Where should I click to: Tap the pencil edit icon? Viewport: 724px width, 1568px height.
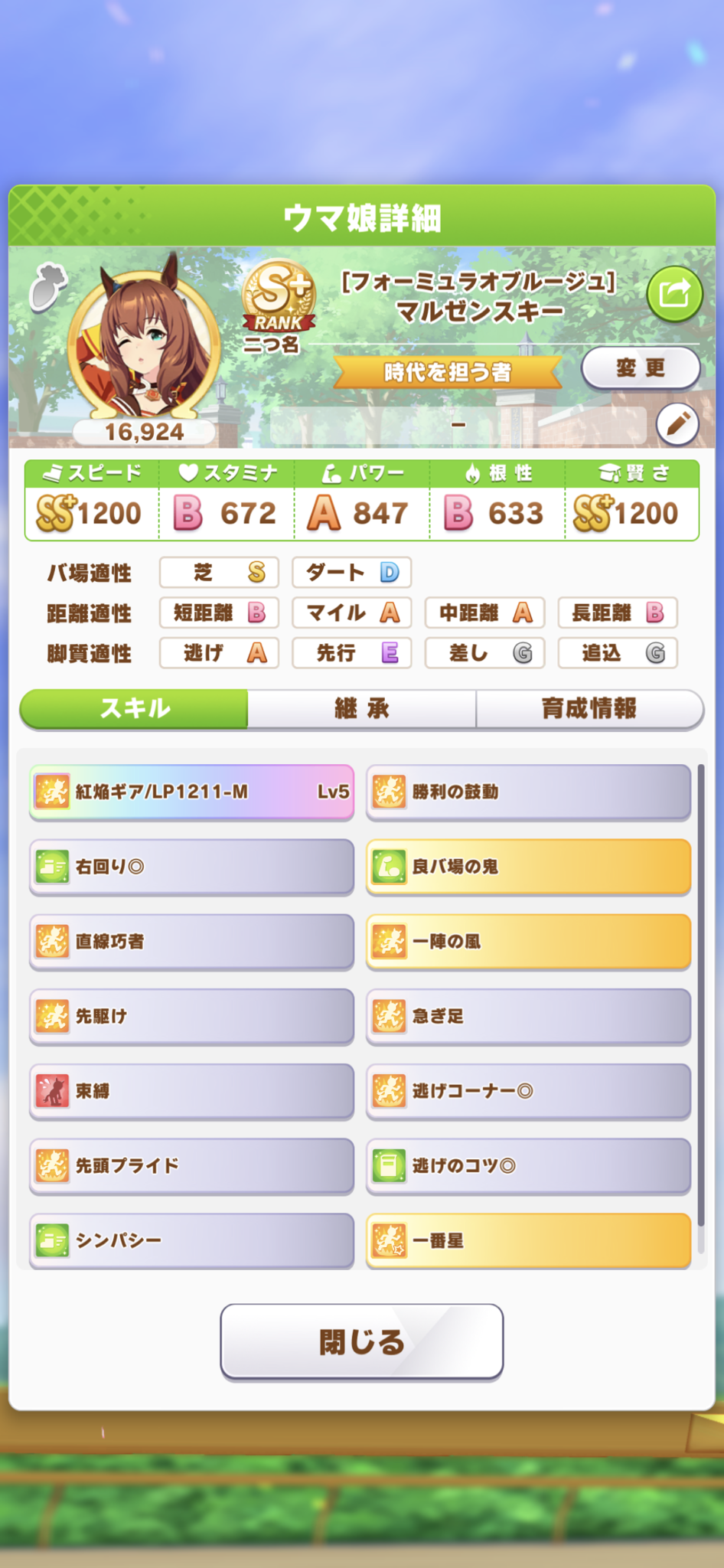677,424
